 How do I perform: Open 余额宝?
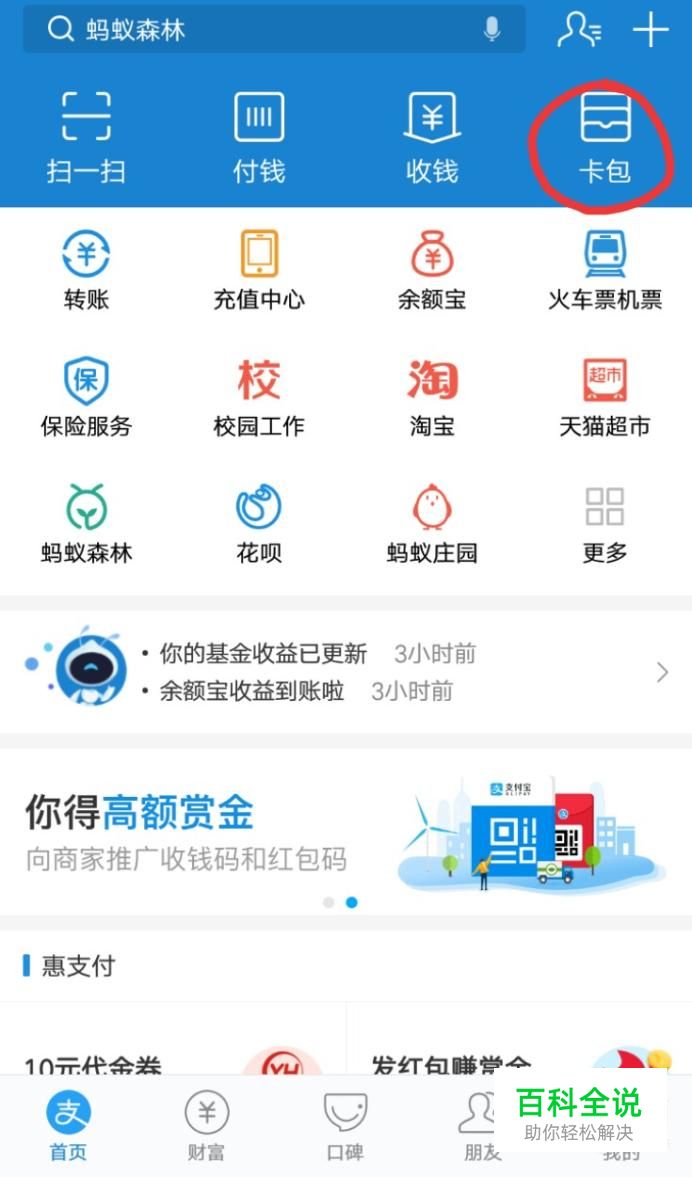[432, 270]
